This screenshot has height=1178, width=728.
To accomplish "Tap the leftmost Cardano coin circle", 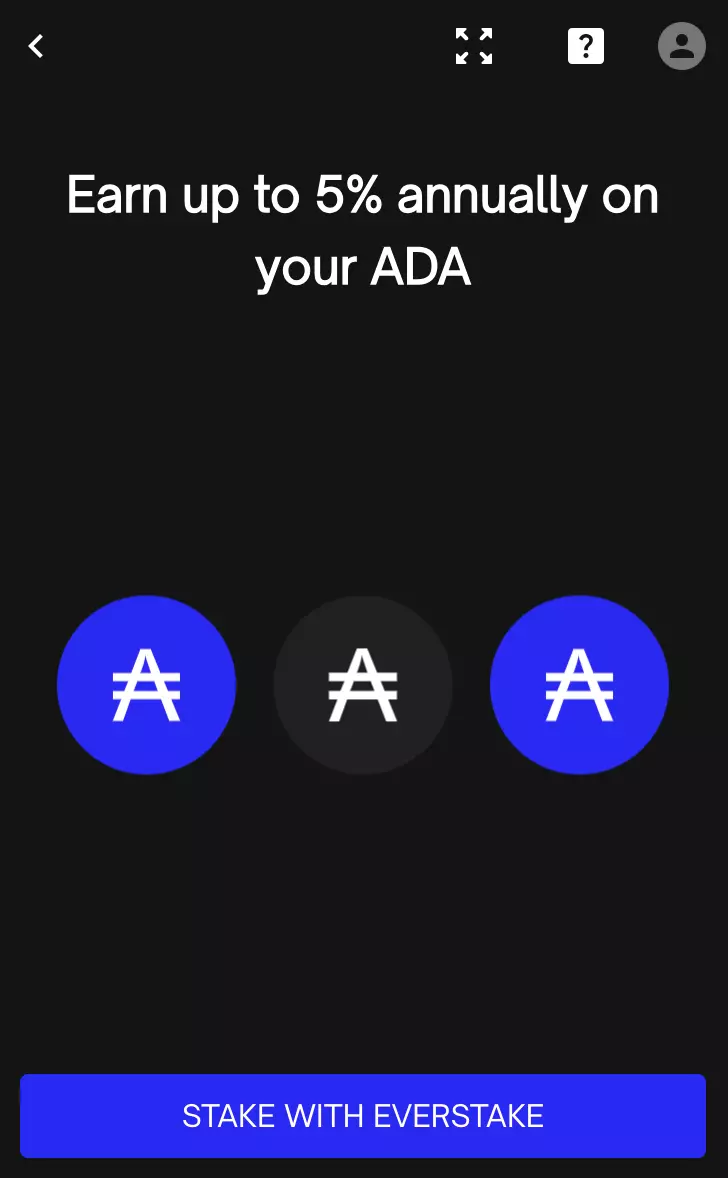I will (146, 685).
